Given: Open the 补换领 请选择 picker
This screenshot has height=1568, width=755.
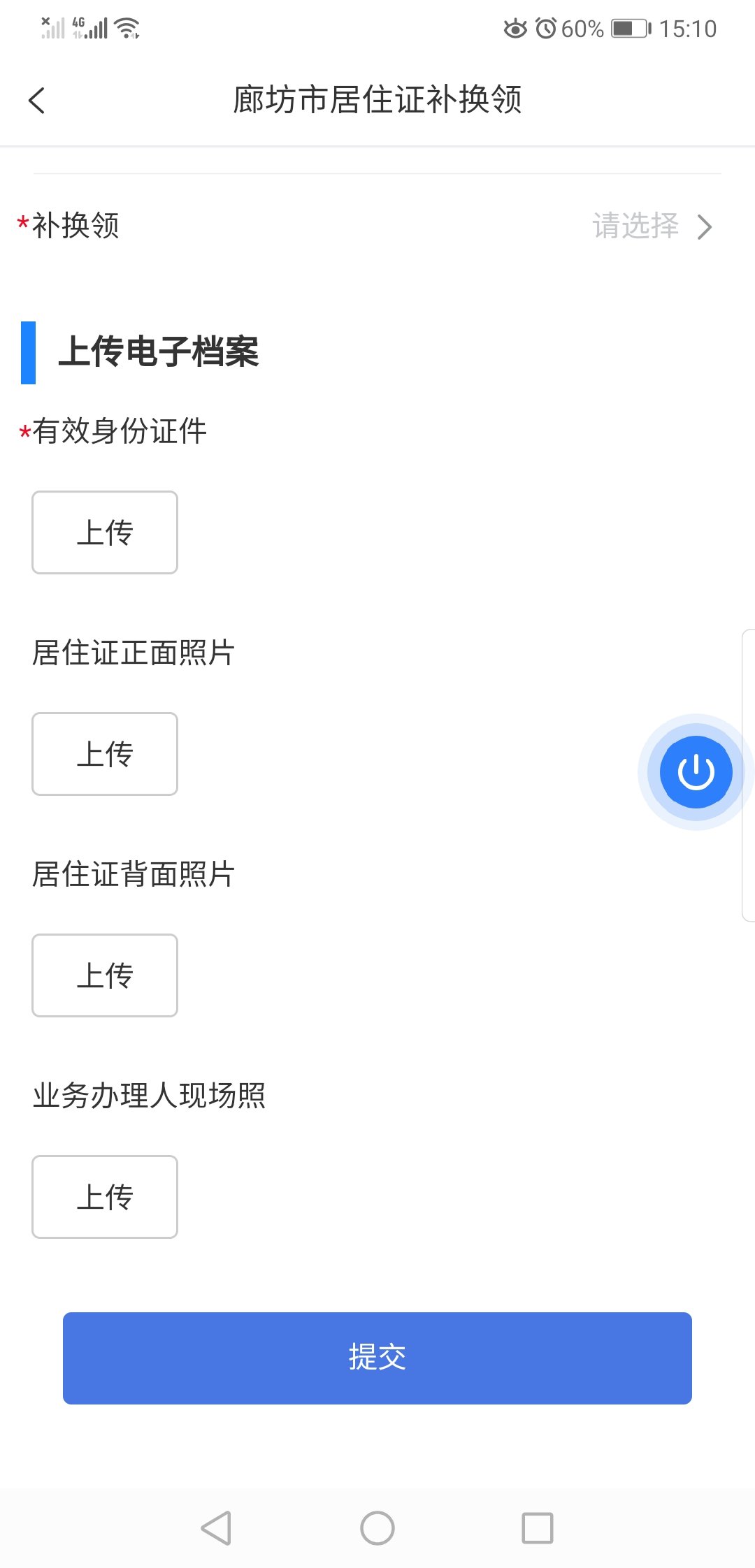Looking at the screenshot, I should point(652,226).
